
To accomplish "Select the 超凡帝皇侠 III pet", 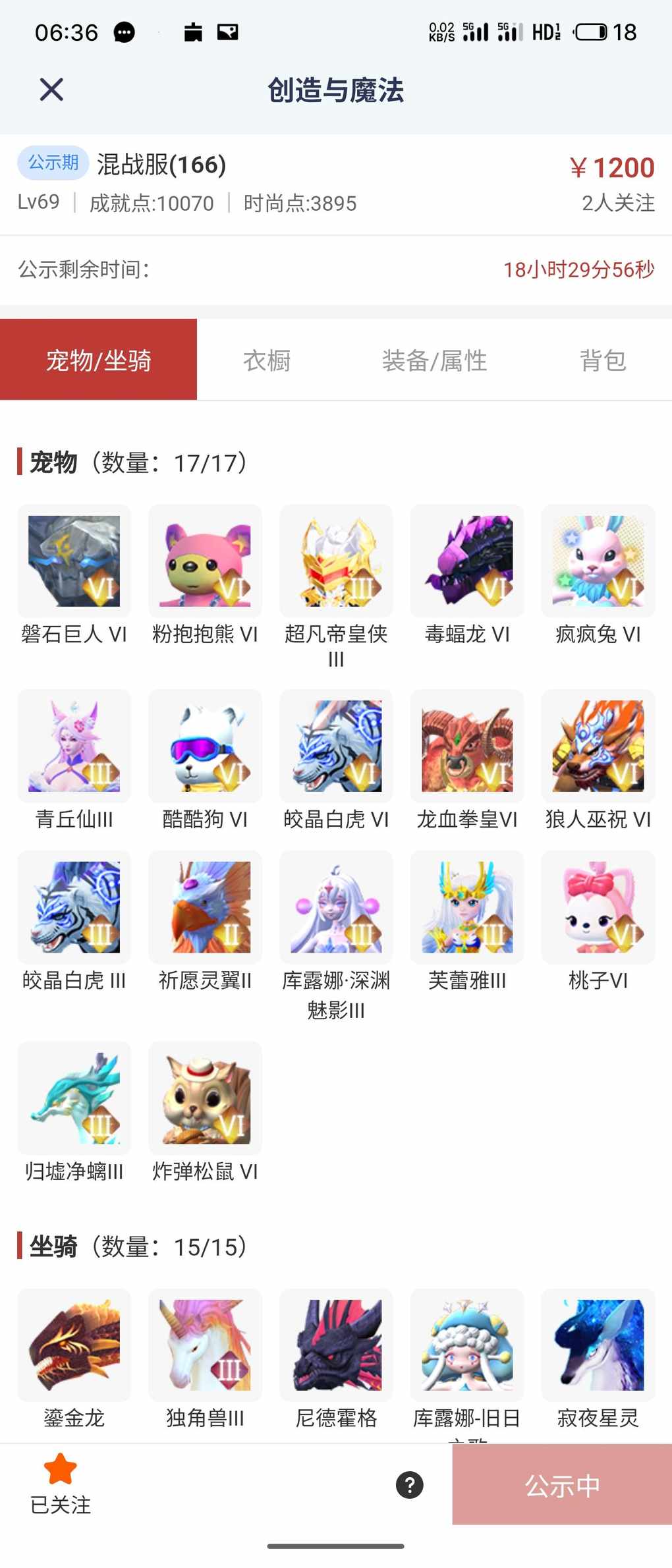I will click(x=336, y=561).
